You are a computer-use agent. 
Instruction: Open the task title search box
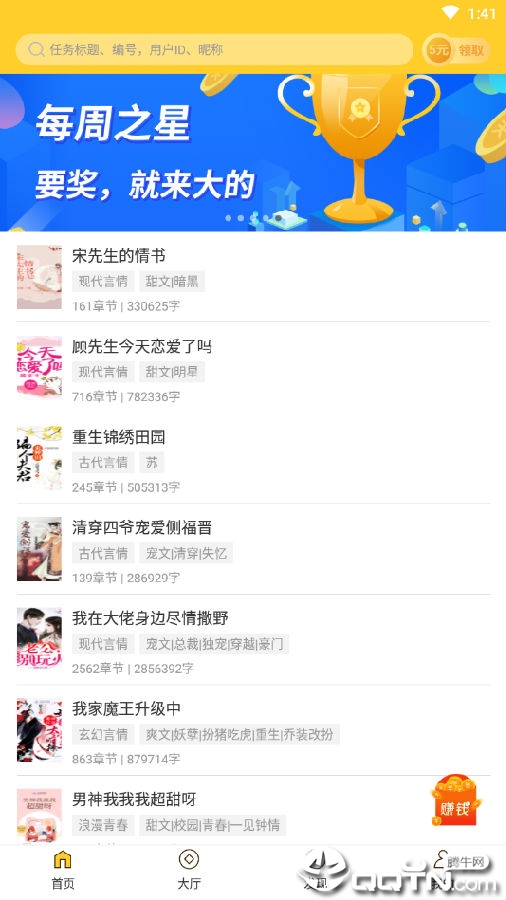click(x=214, y=49)
